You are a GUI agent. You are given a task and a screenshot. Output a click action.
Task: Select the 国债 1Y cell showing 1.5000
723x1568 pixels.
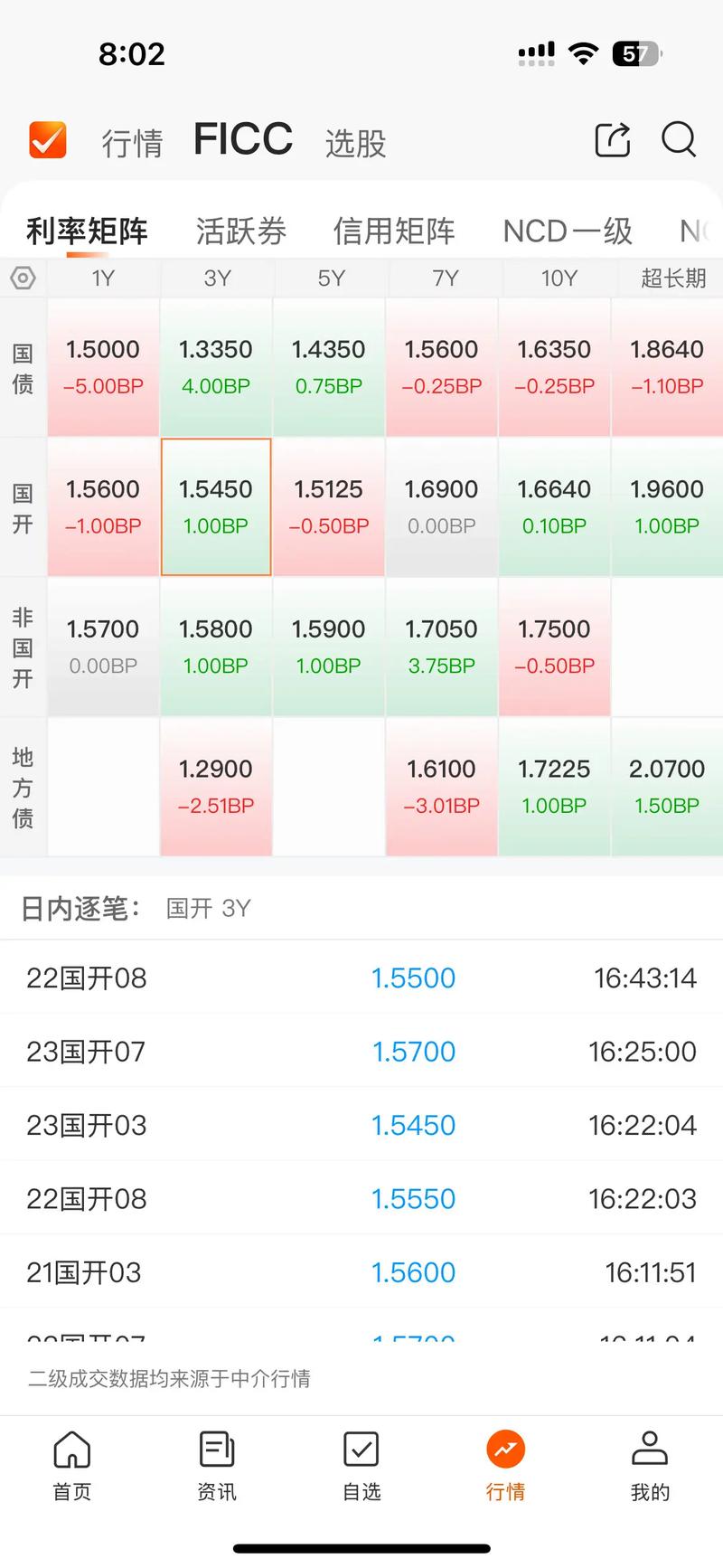coord(103,366)
